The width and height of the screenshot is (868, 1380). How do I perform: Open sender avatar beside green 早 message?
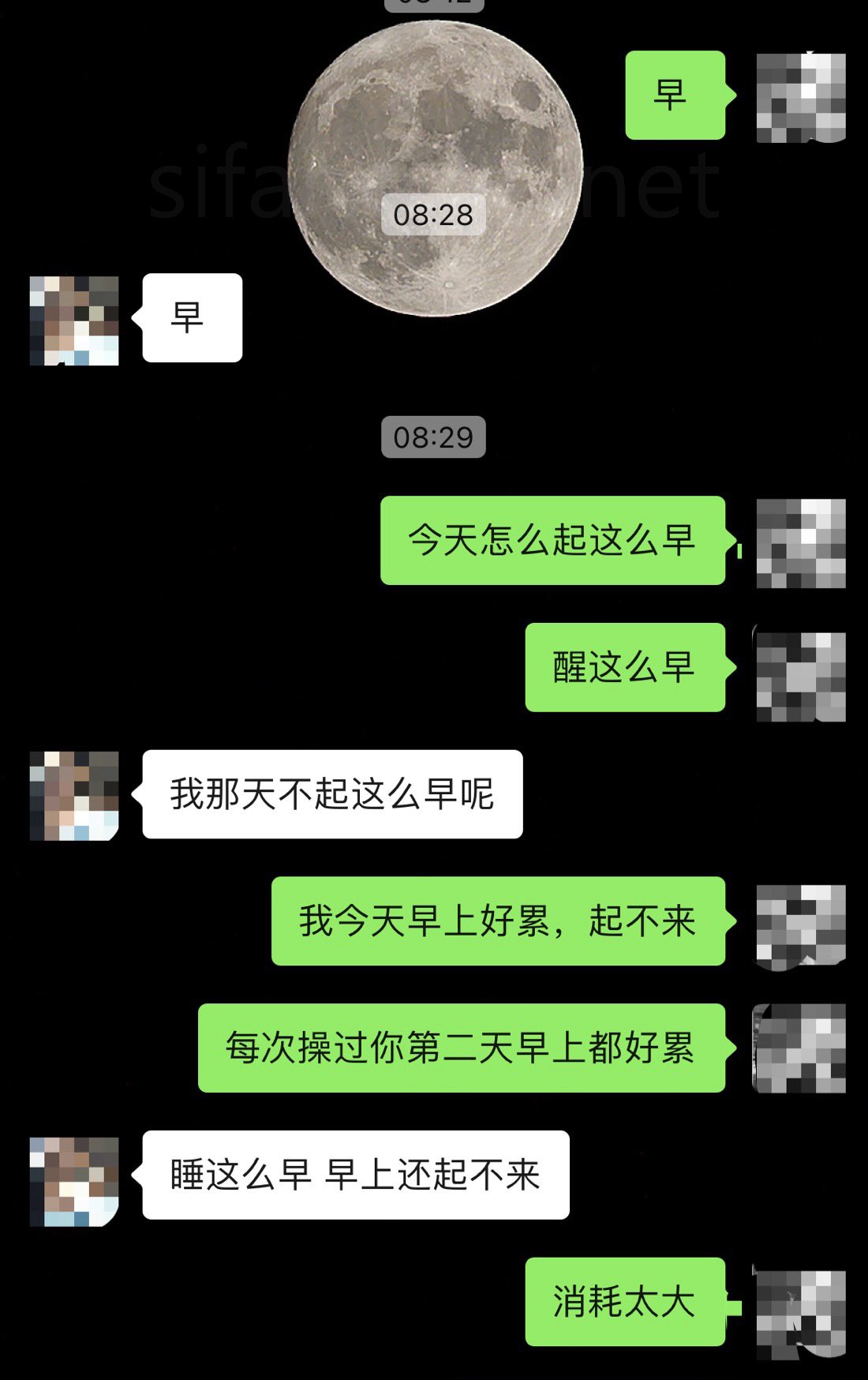(x=801, y=97)
